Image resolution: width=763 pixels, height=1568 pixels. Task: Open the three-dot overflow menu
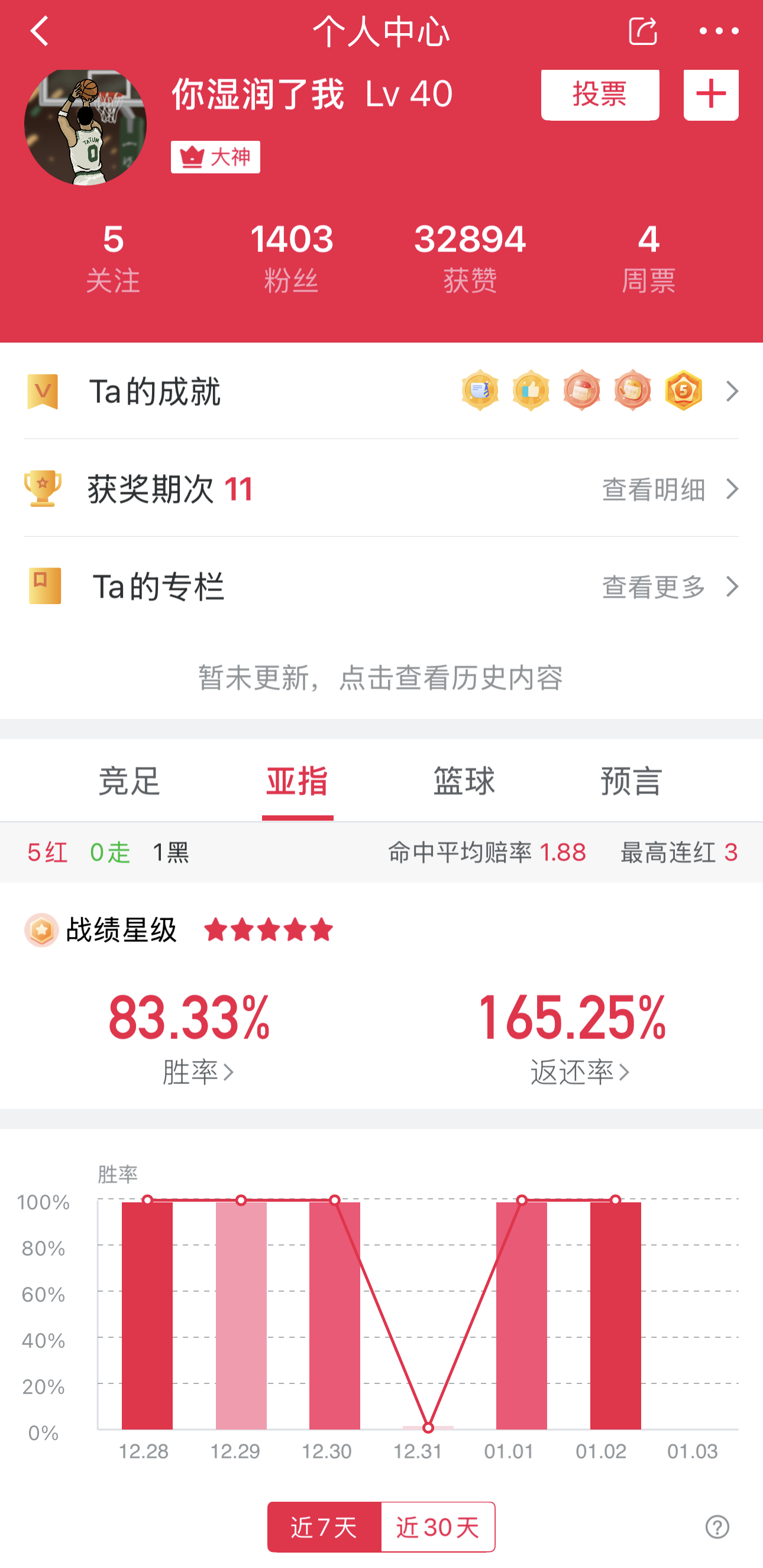pos(719,30)
